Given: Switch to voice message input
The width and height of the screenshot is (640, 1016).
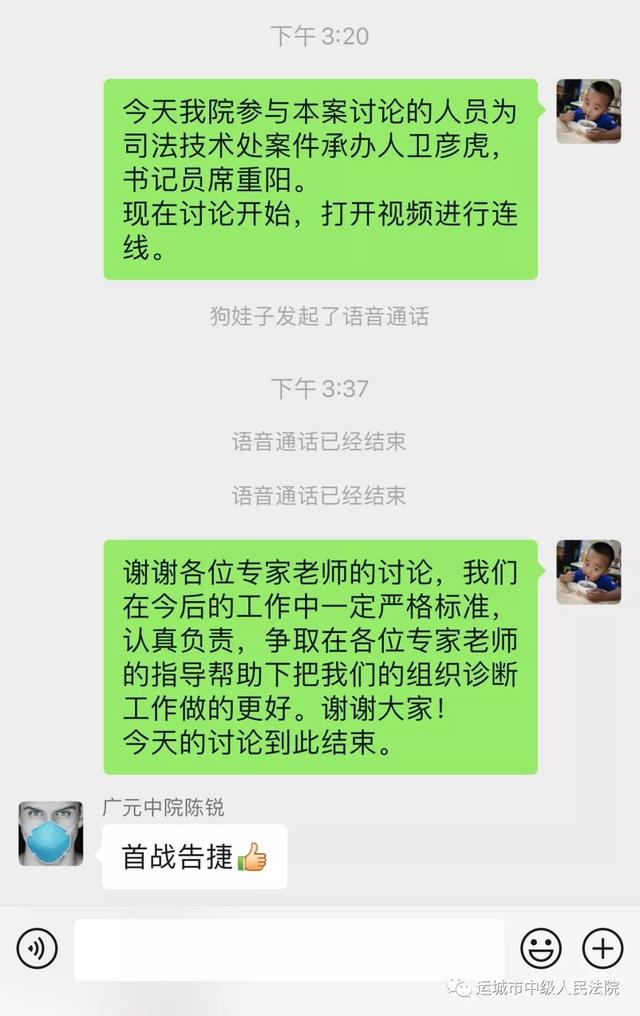Looking at the screenshot, I should (37, 948).
